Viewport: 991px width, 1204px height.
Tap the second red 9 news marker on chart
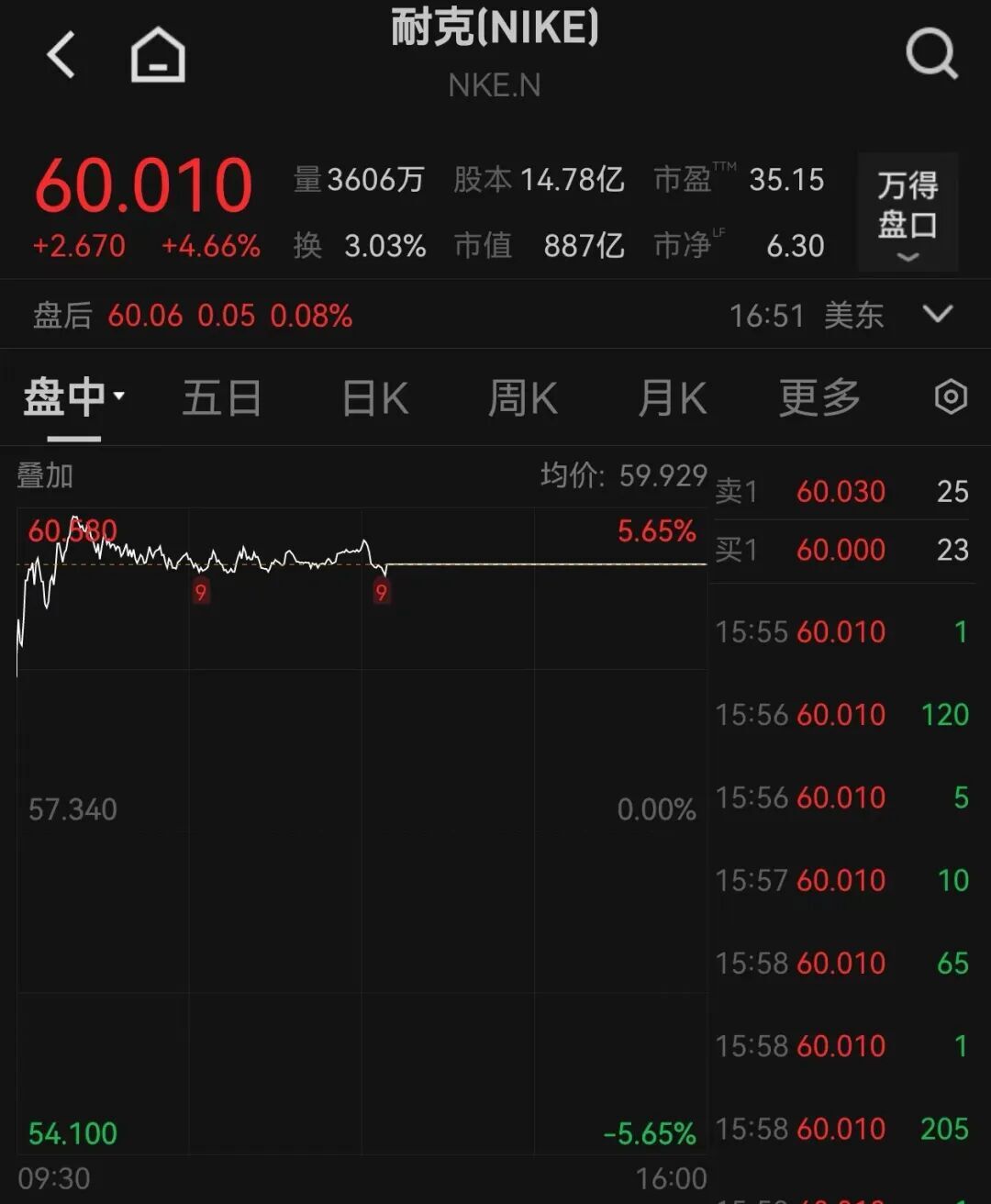(382, 592)
